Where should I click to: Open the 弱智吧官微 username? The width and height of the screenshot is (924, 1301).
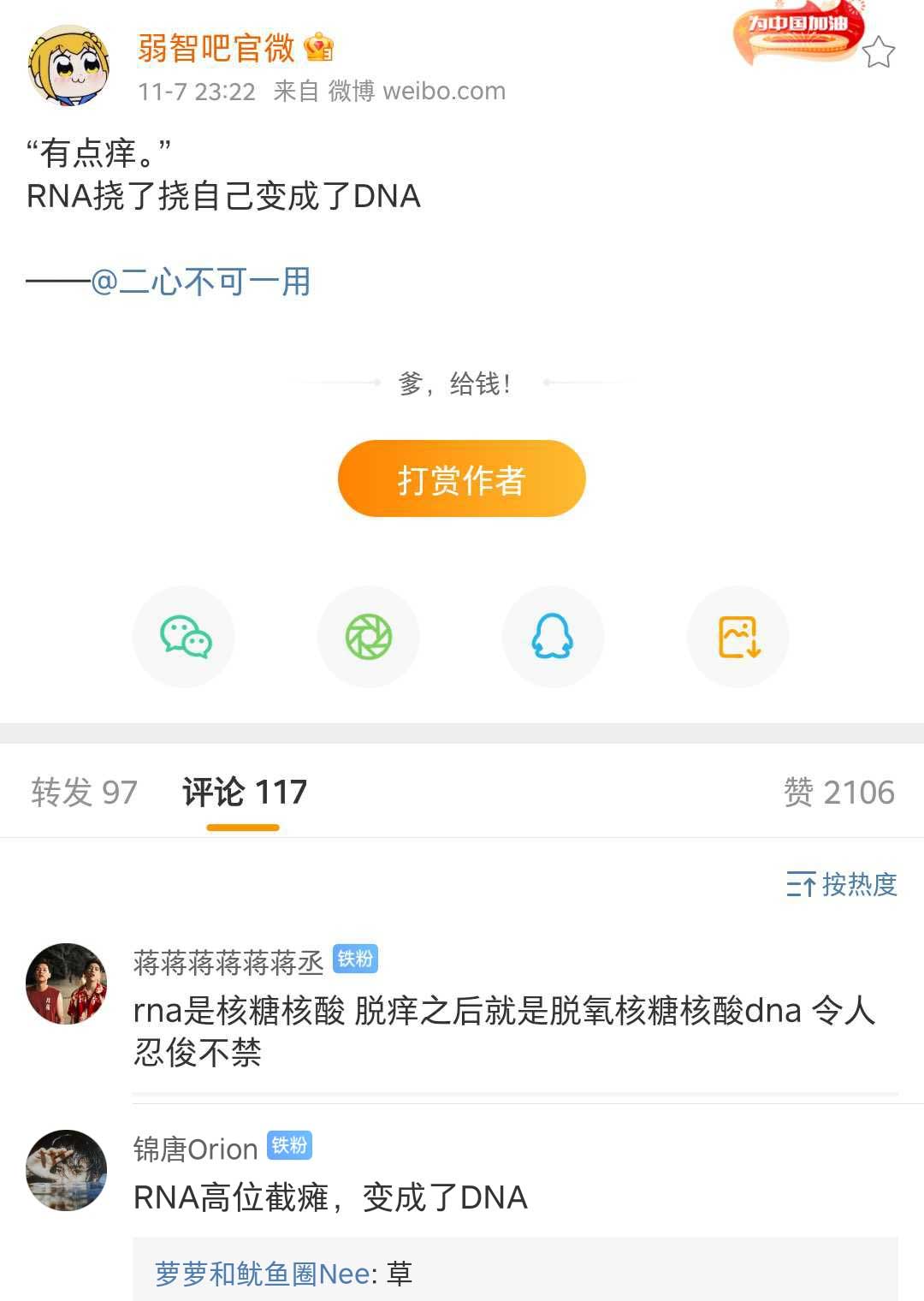tap(216, 48)
